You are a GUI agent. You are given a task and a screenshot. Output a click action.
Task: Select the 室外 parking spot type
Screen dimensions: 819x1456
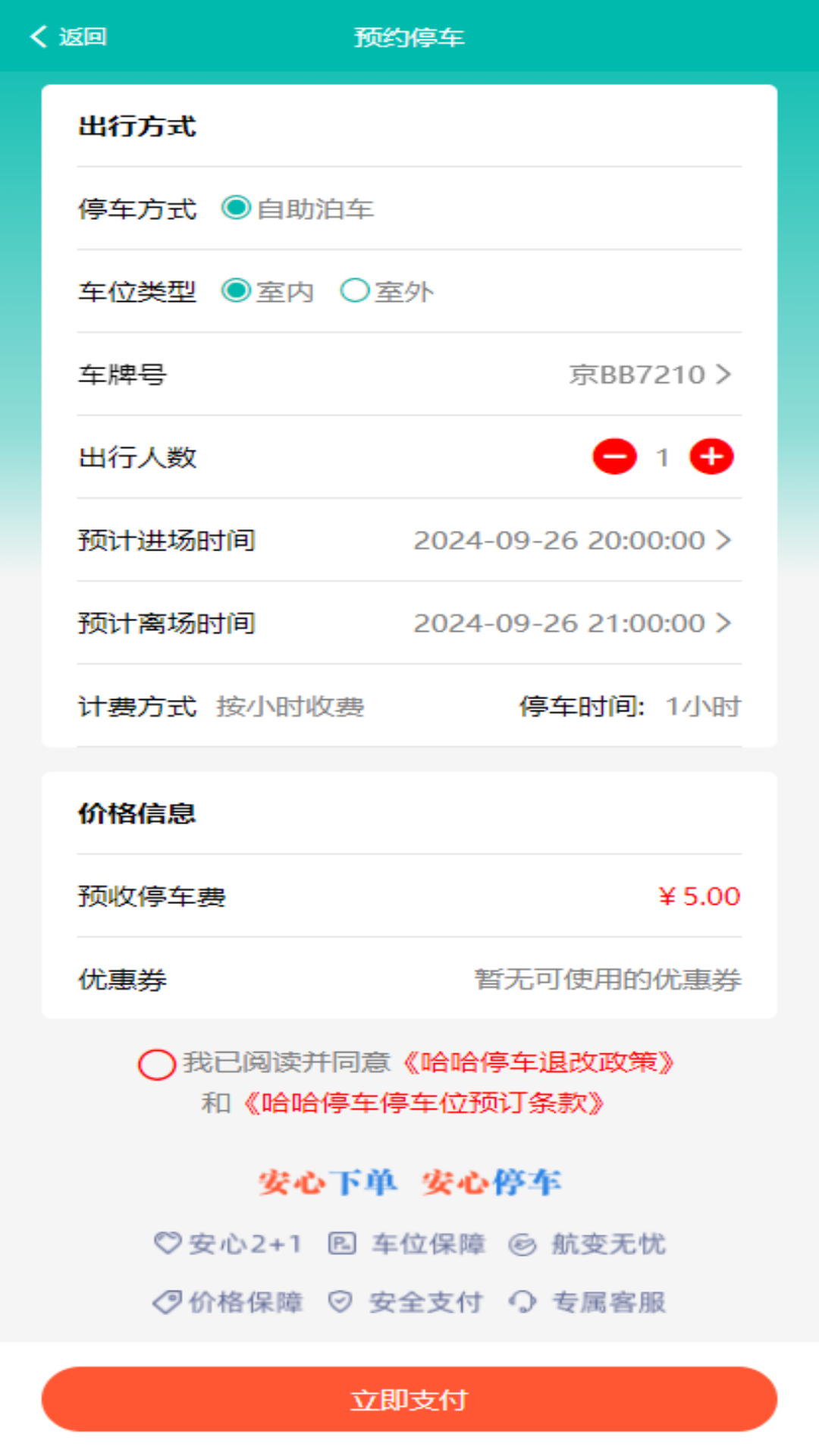click(x=354, y=290)
